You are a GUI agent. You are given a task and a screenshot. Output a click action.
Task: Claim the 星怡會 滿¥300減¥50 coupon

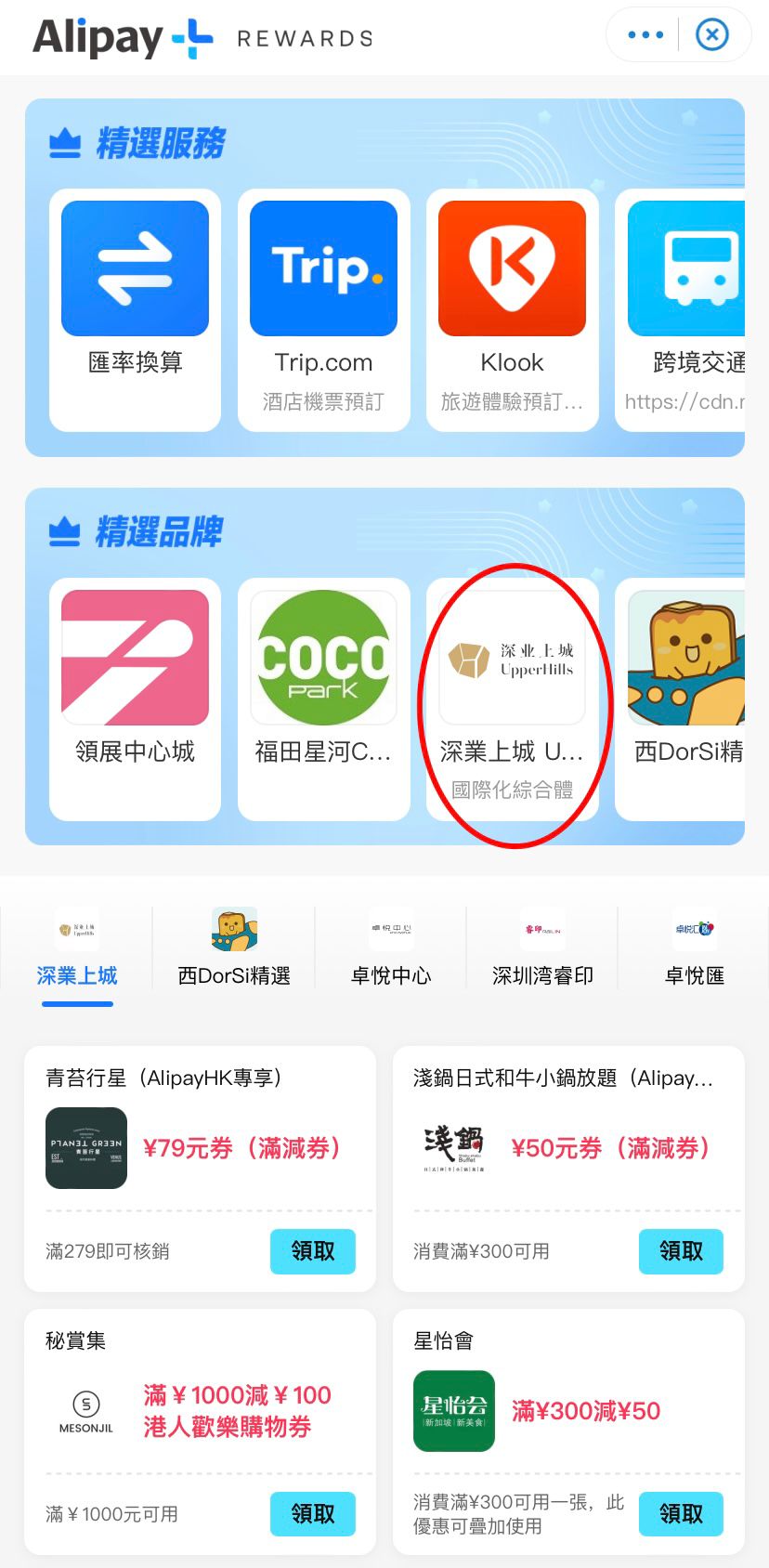681,1514
